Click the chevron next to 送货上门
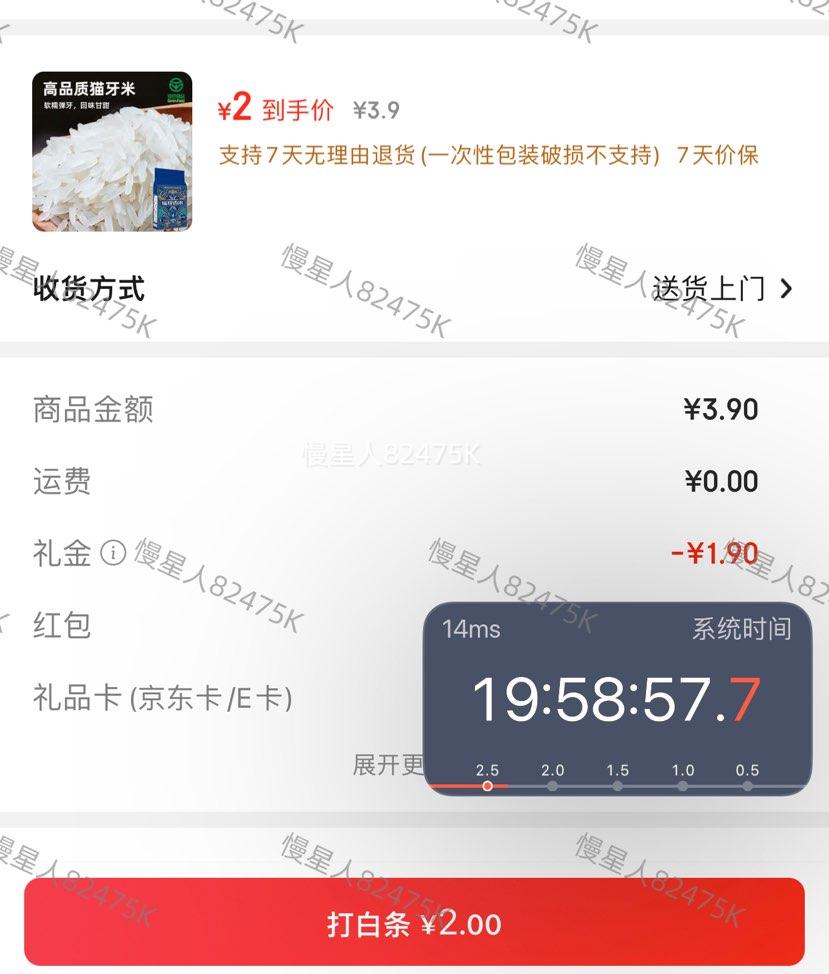The height and width of the screenshot is (974, 829). click(x=786, y=289)
